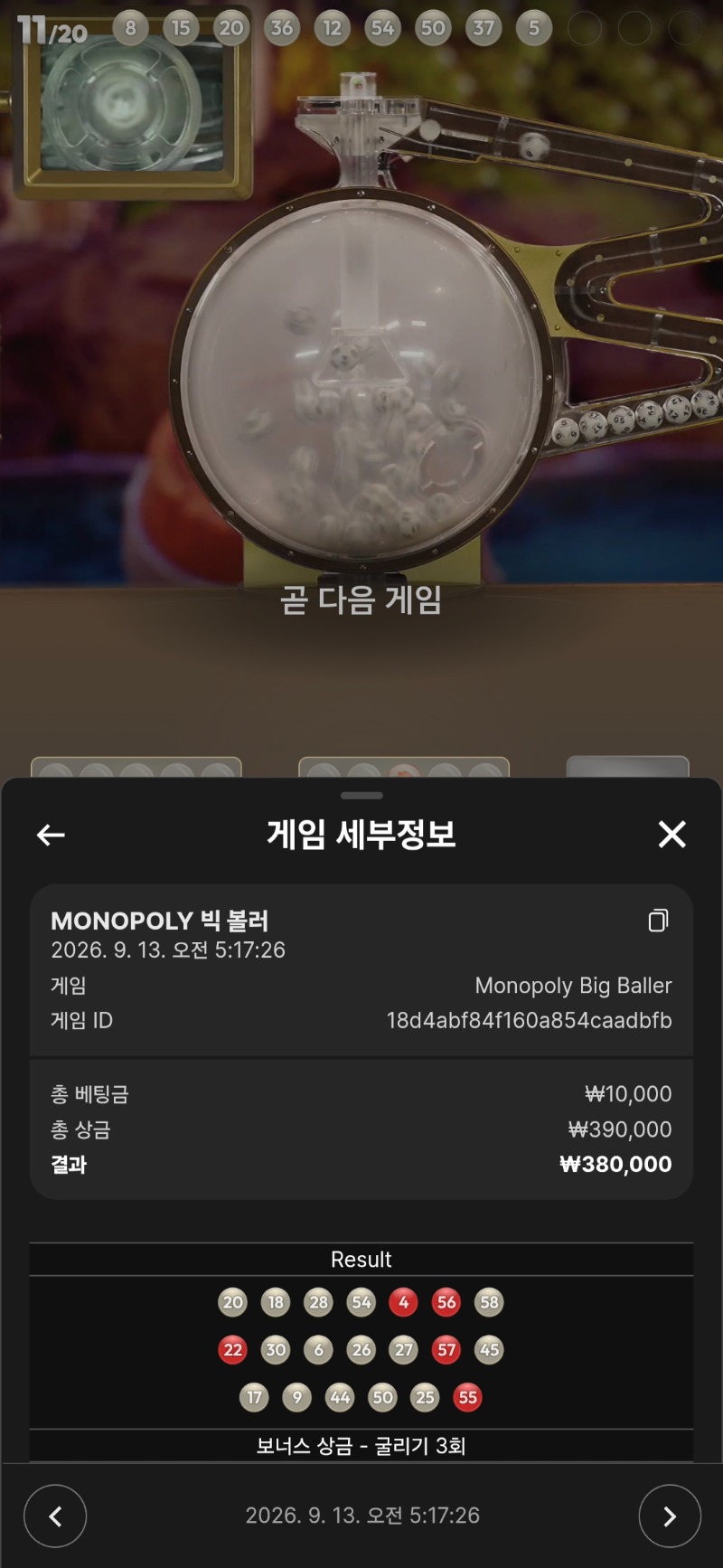This screenshot has width=723, height=1568.
Task: Go to the next game record
Action: 670,1516
